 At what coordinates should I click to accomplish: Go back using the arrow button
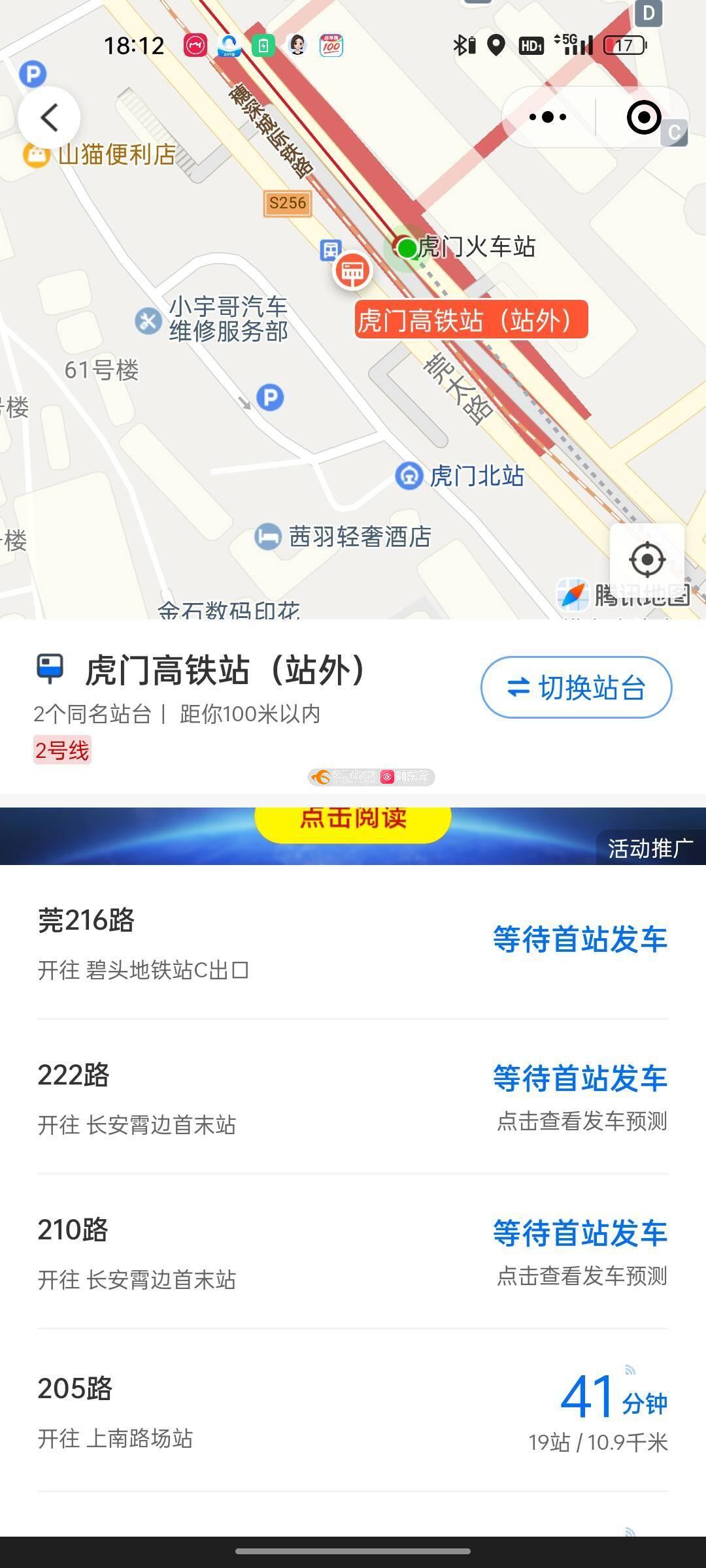49,118
